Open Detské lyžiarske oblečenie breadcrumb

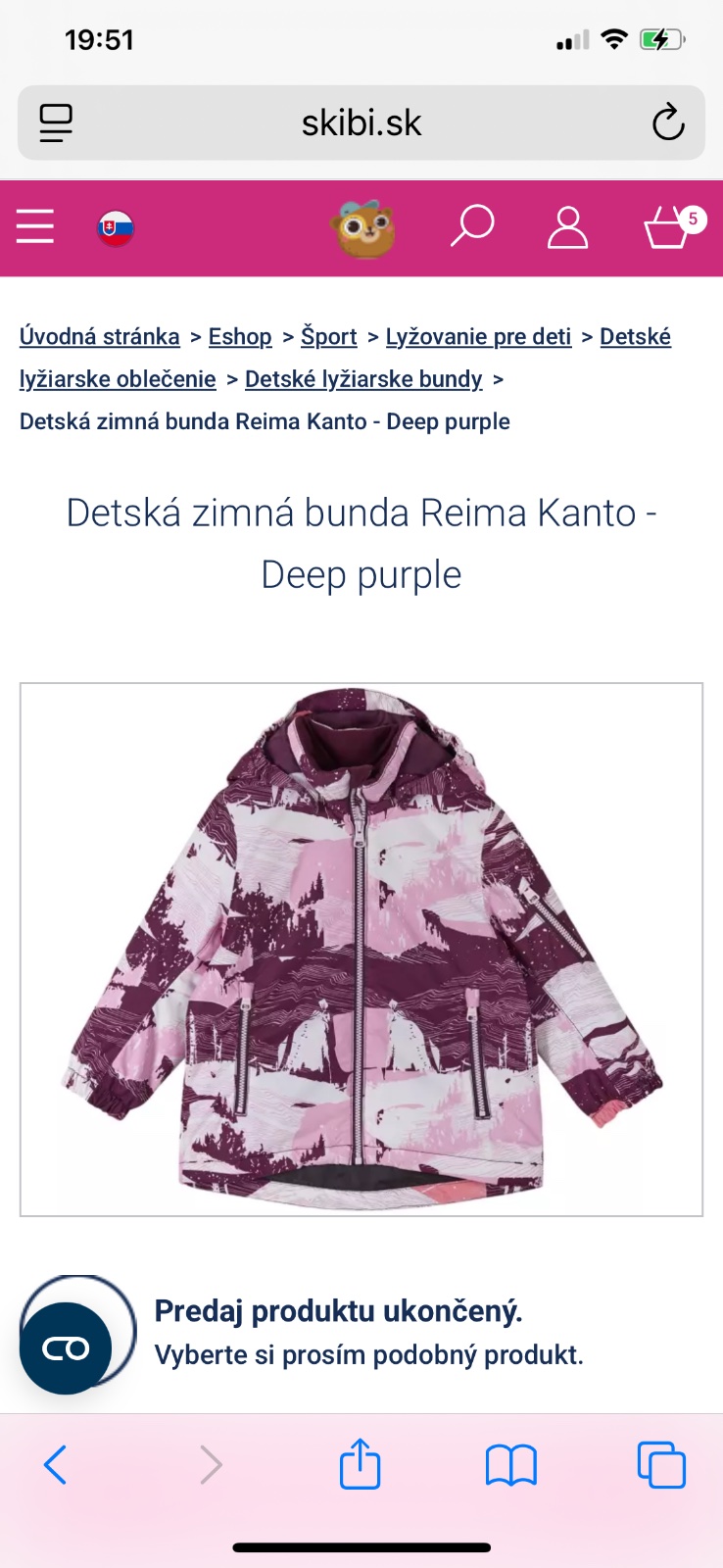118,379
